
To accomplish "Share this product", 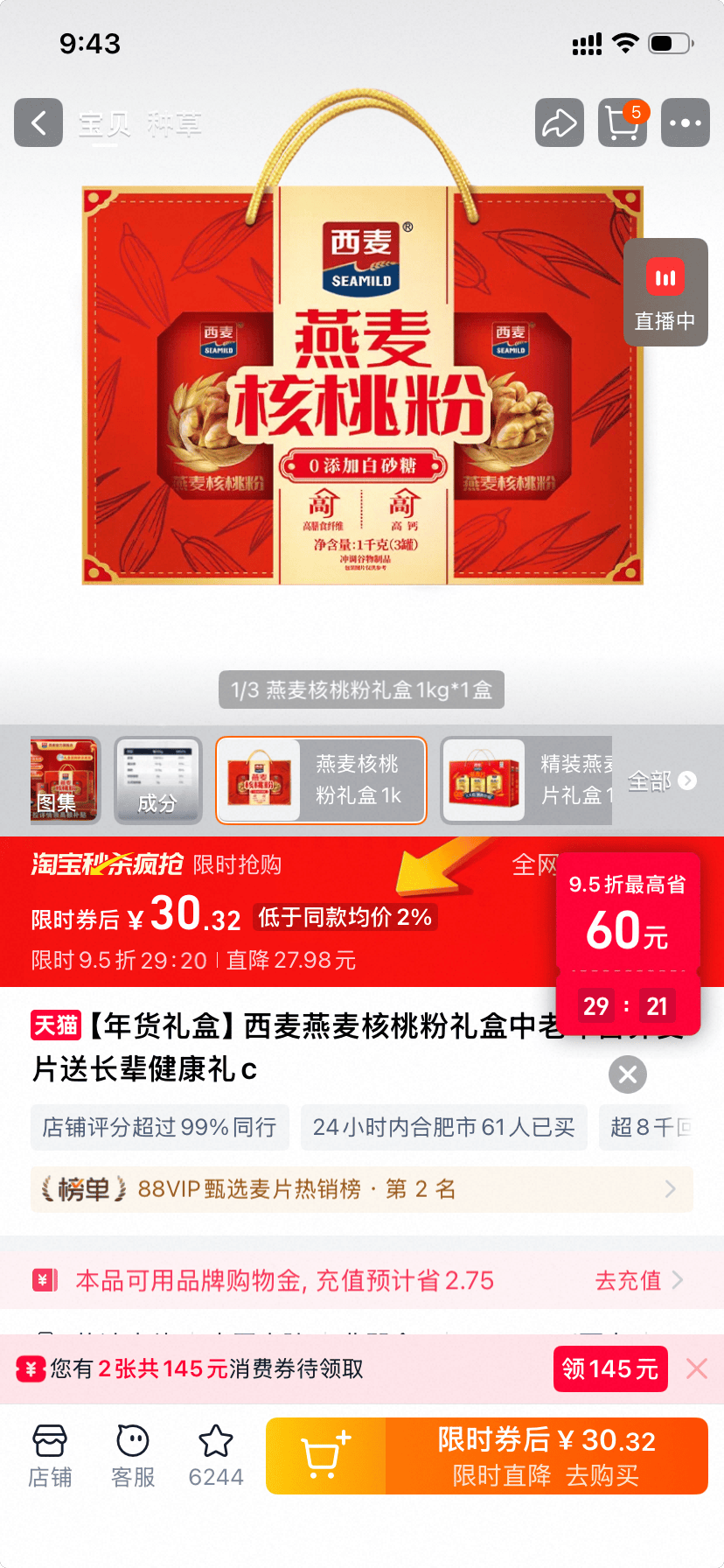I will [559, 122].
